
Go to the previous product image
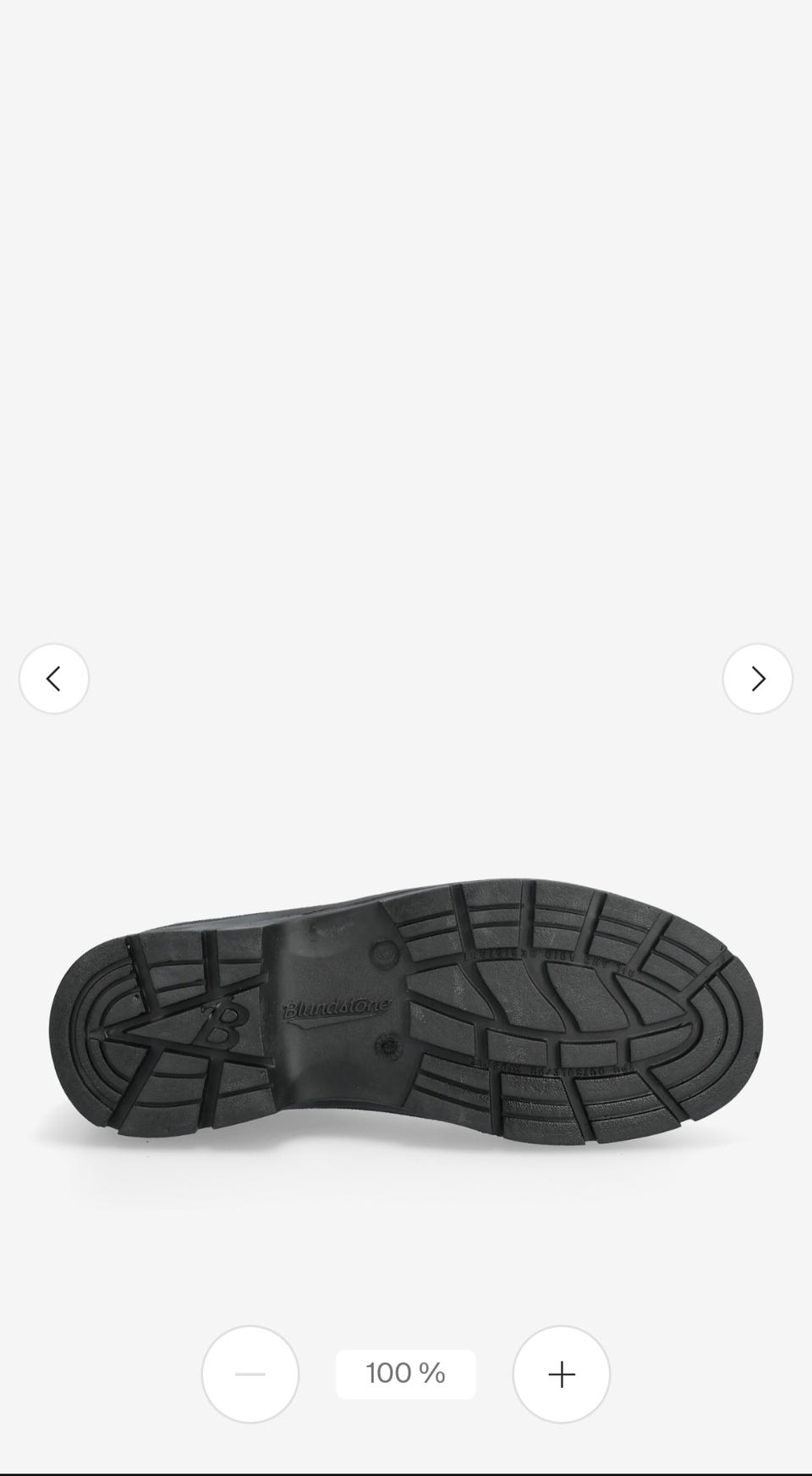click(54, 679)
